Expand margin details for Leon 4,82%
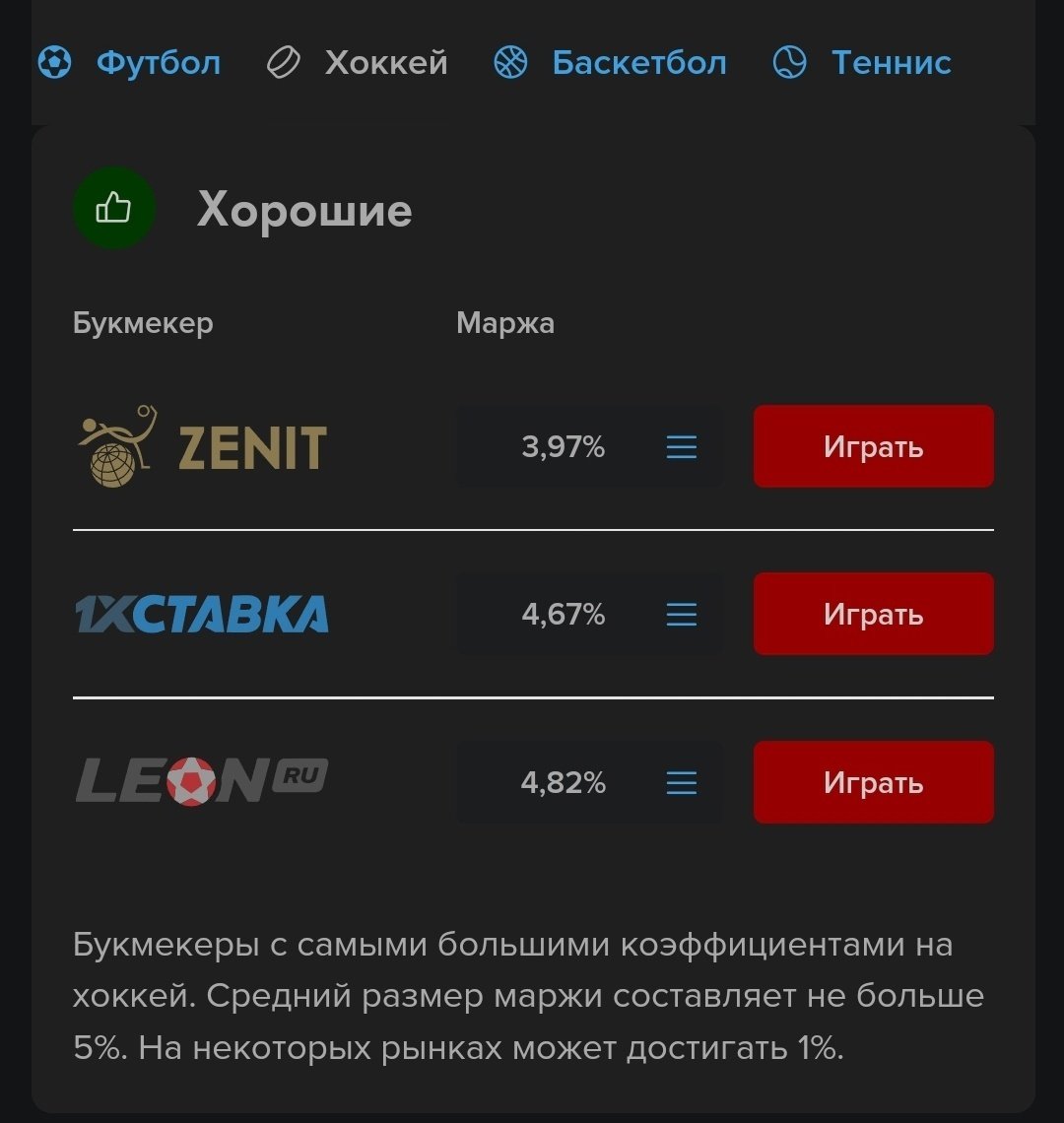Viewport: 1064px width, 1123px height. tap(681, 783)
